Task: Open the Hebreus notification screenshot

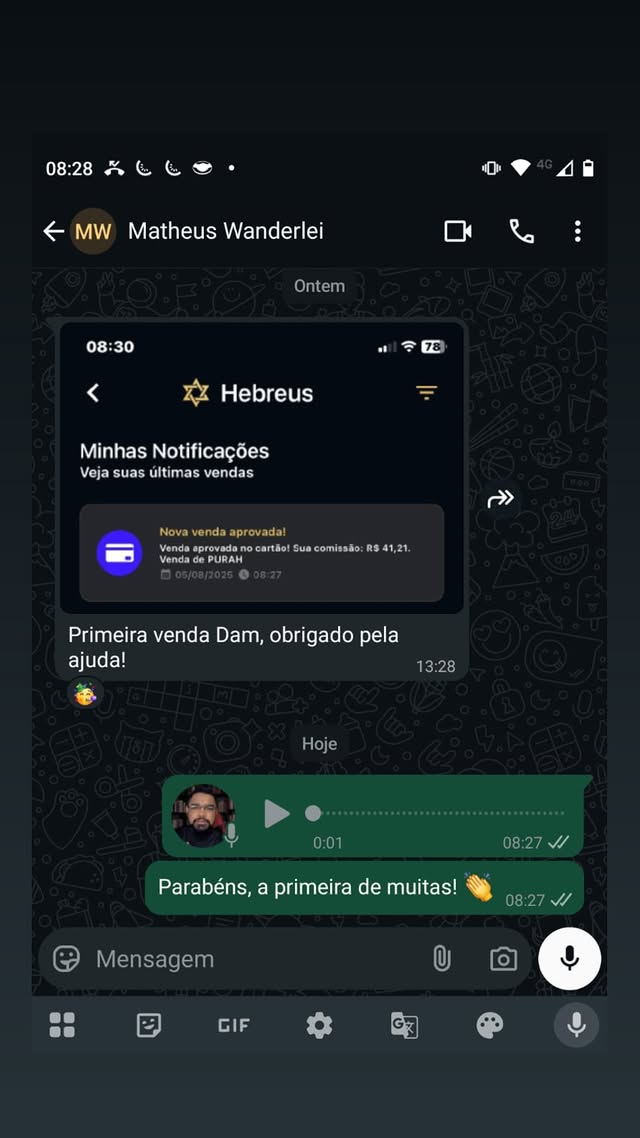Action: [x=262, y=466]
